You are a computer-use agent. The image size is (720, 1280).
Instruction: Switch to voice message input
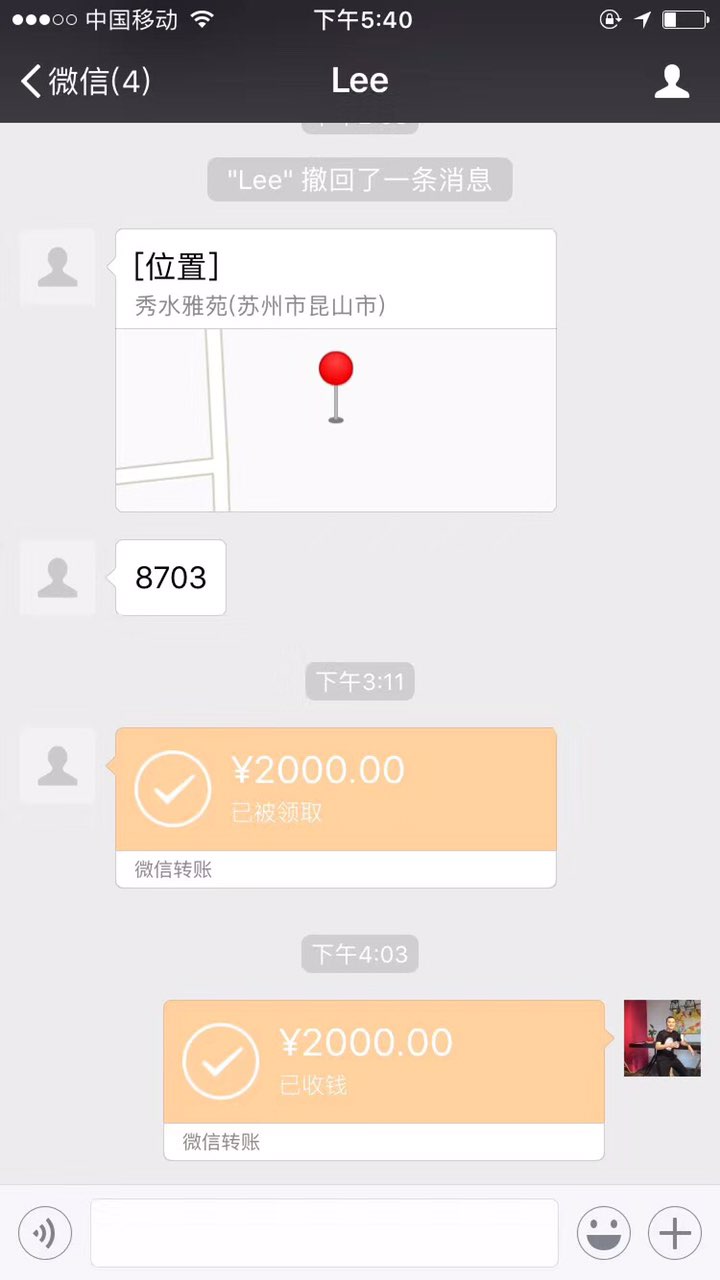pos(45,1233)
